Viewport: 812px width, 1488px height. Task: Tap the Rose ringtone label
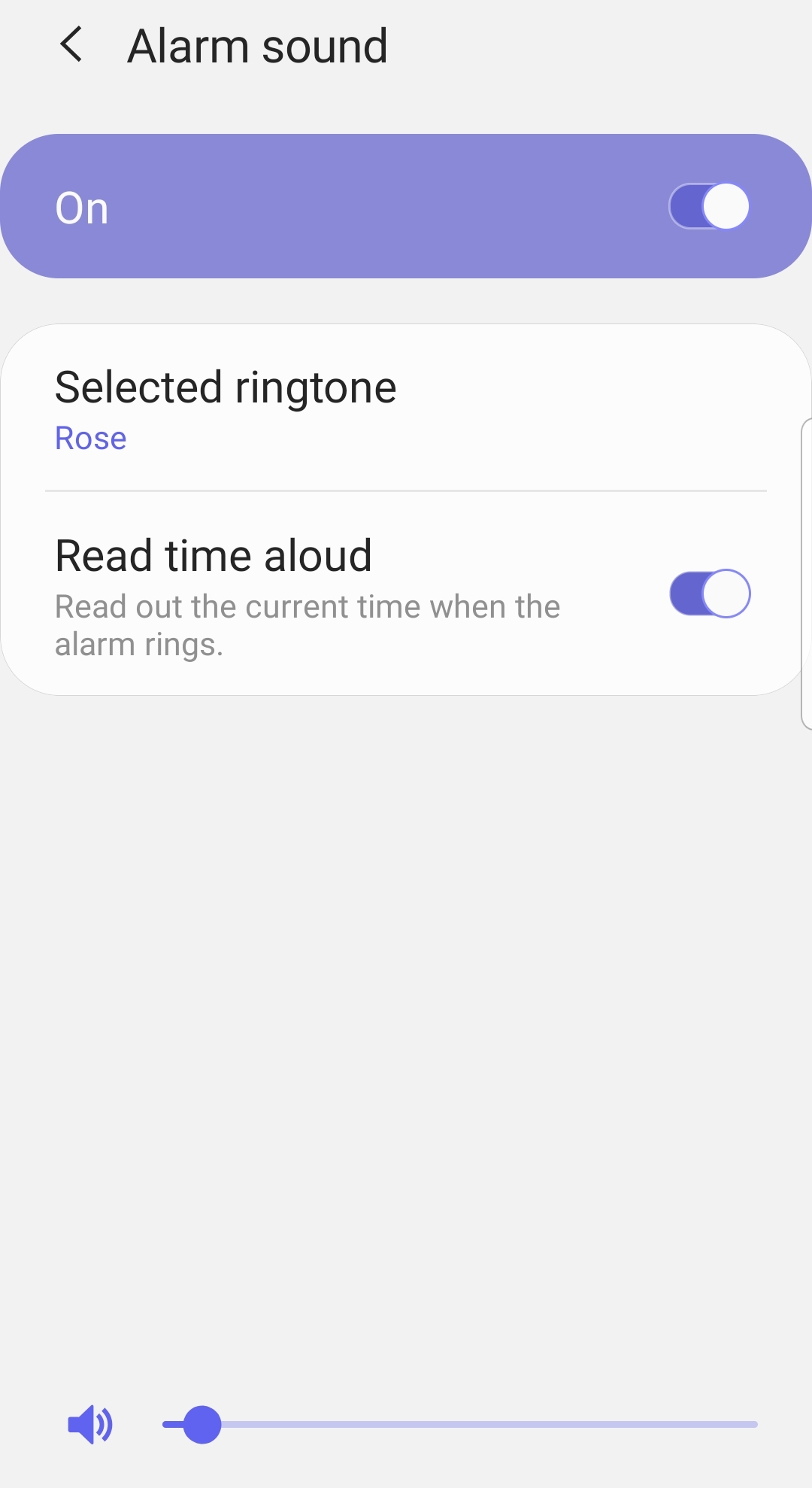89,438
